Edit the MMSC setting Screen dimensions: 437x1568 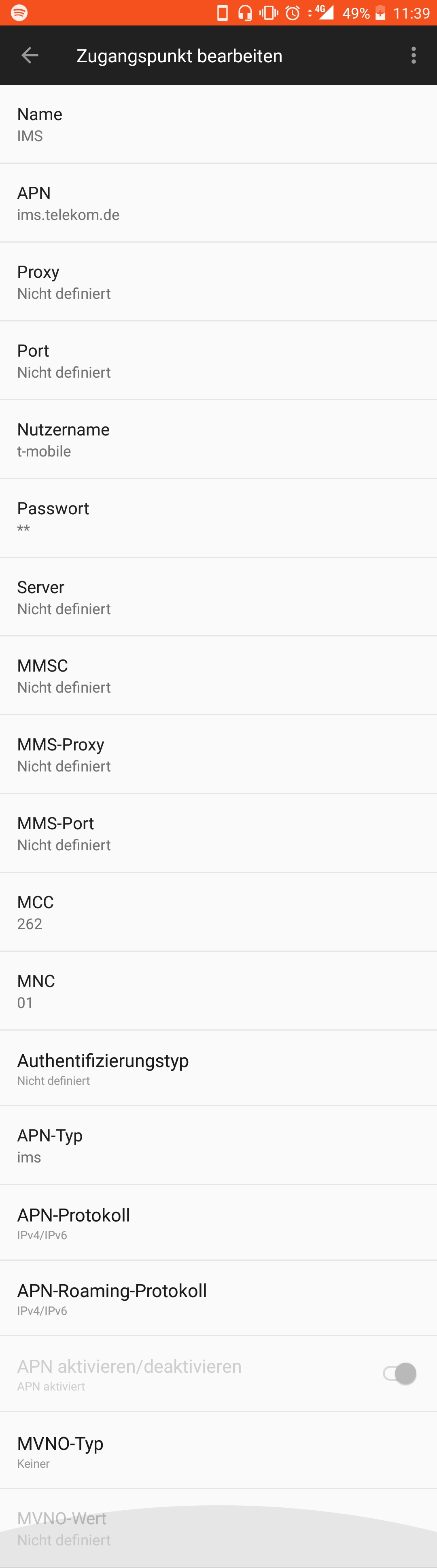point(218,676)
